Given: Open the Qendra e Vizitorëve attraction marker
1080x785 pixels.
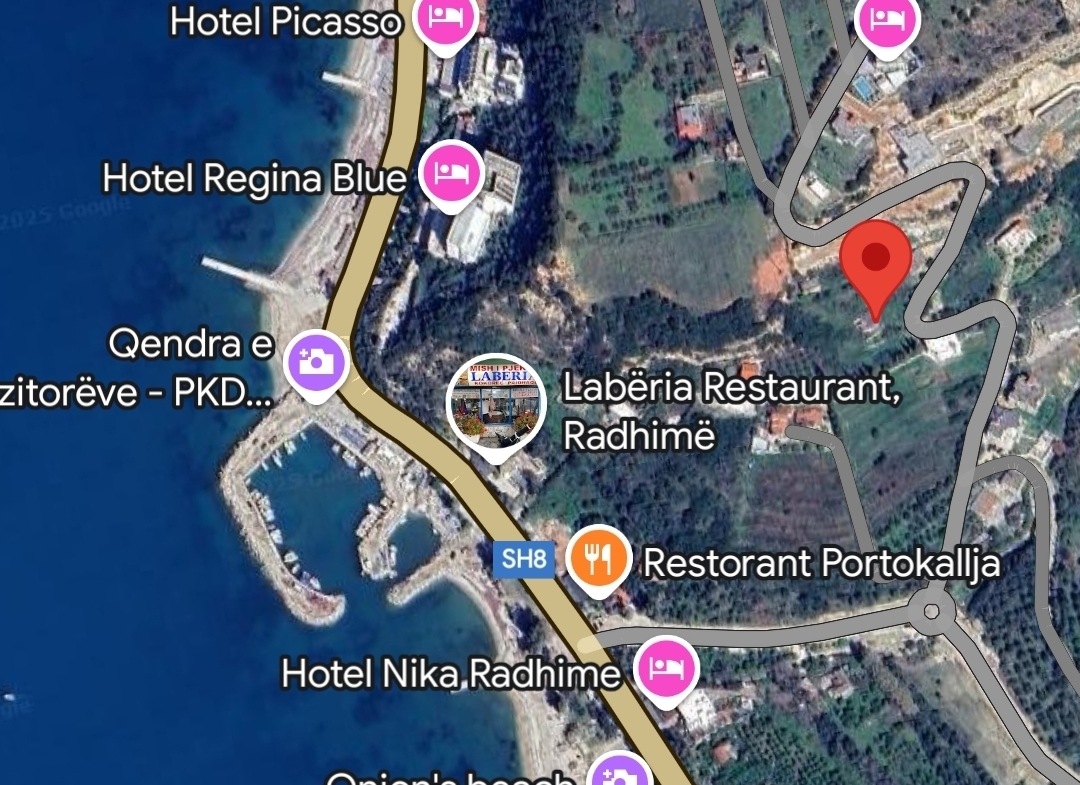Looking at the screenshot, I should [x=316, y=362].
